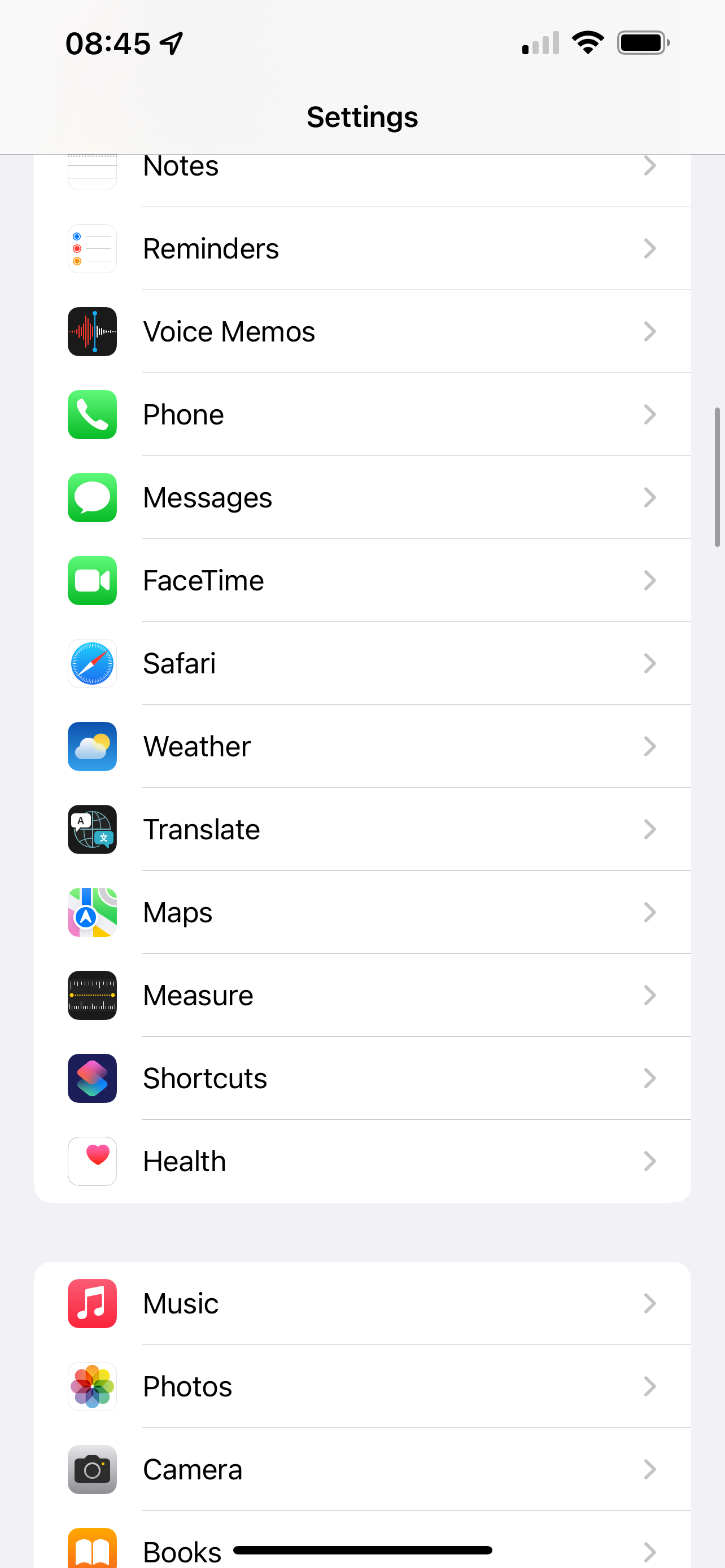Go to Music settings
This screenshot has height=1568, width=725.
(361, 1303)
